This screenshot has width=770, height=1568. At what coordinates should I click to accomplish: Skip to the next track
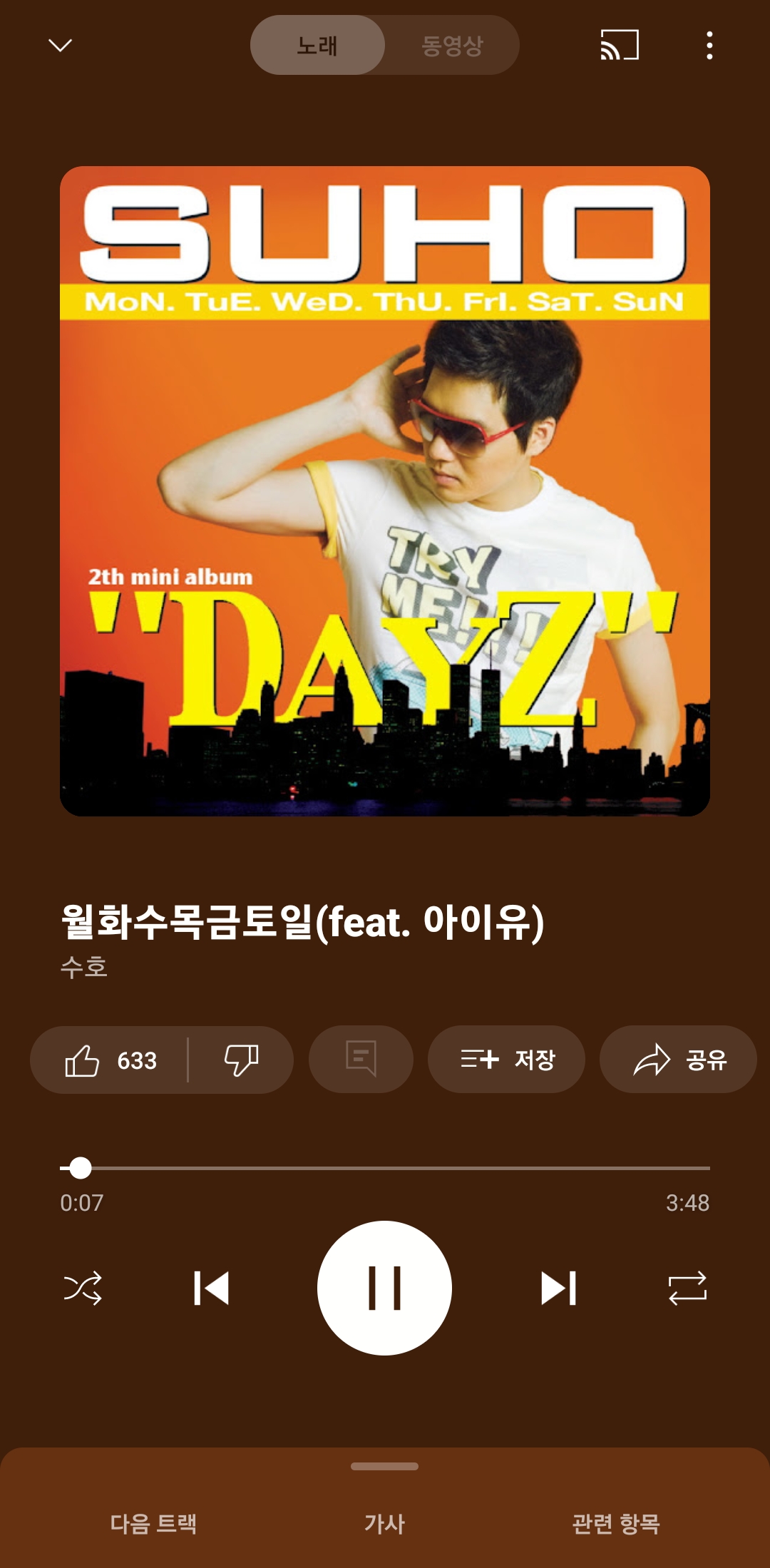pos(558,1288)
